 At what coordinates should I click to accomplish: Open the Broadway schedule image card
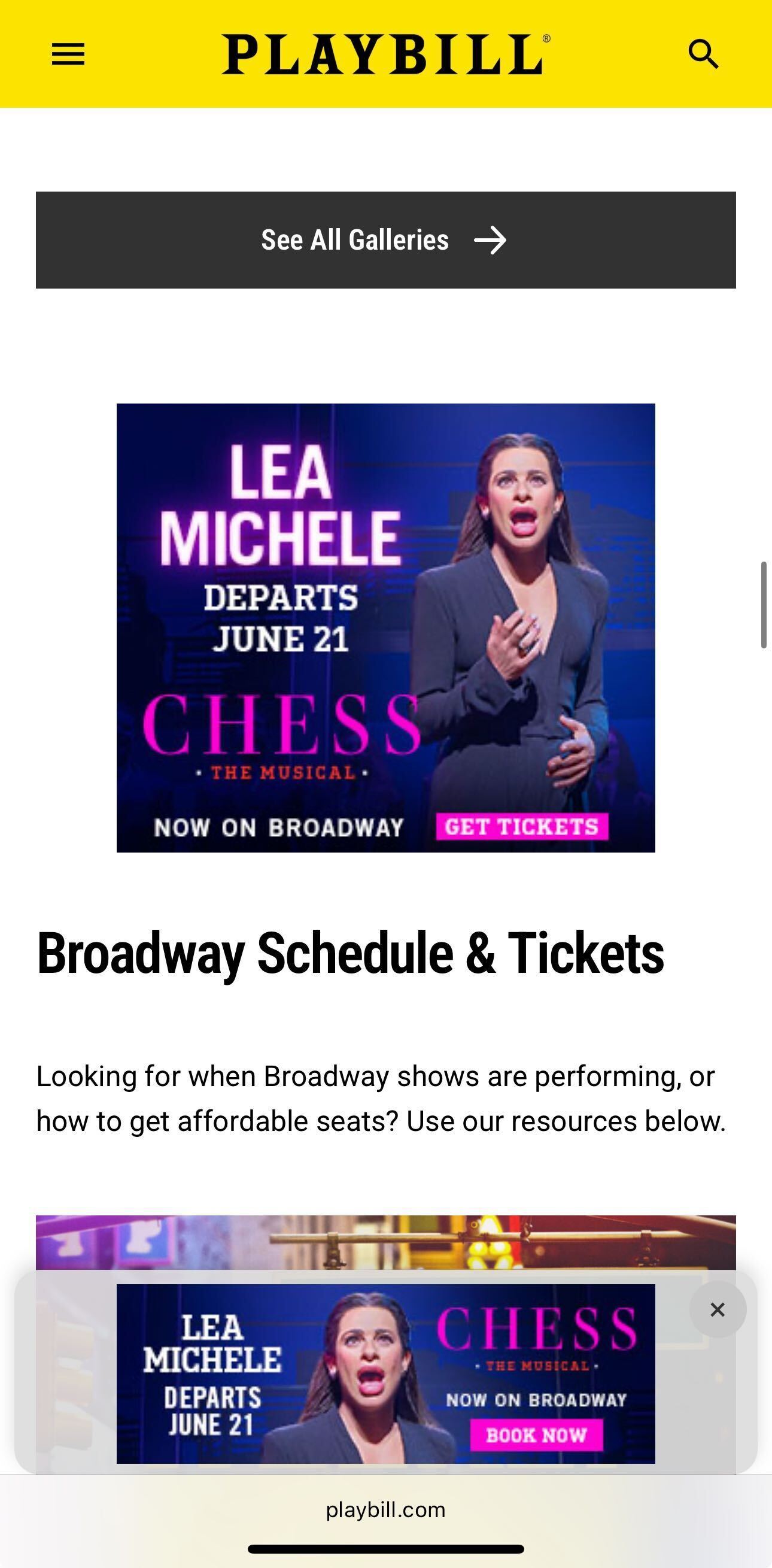[385, 1242]
